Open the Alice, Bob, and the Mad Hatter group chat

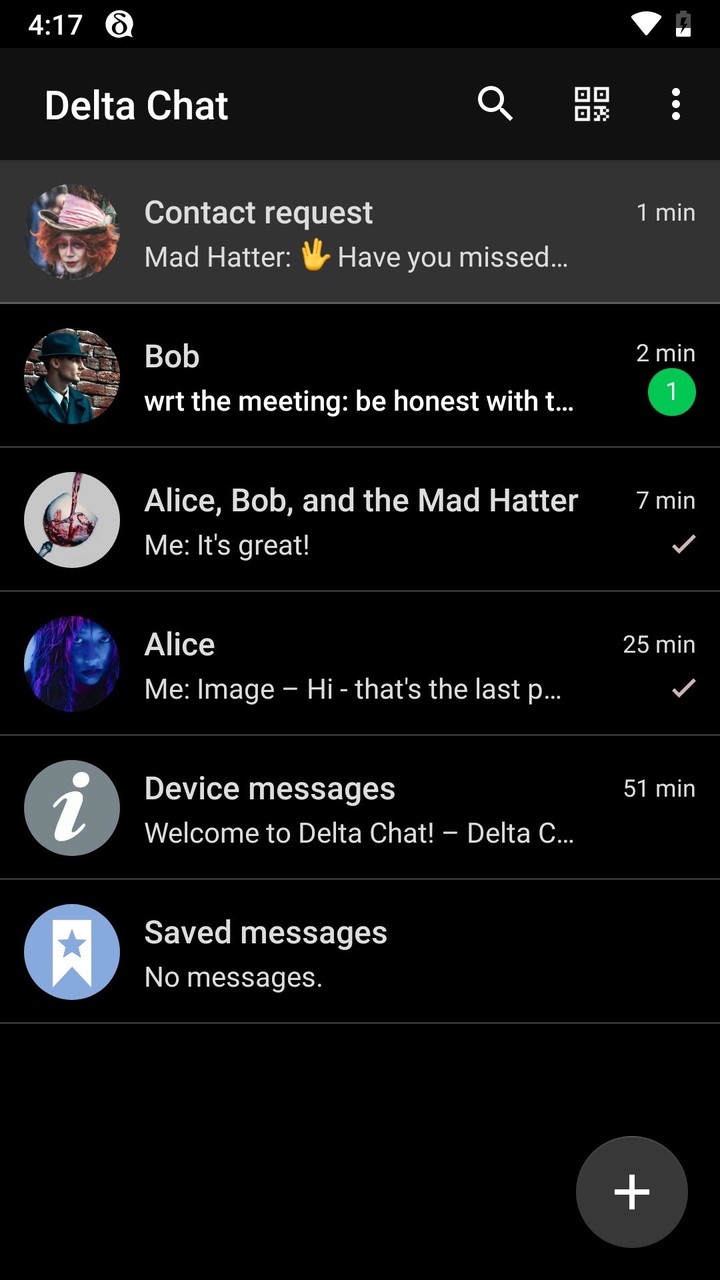360,519
